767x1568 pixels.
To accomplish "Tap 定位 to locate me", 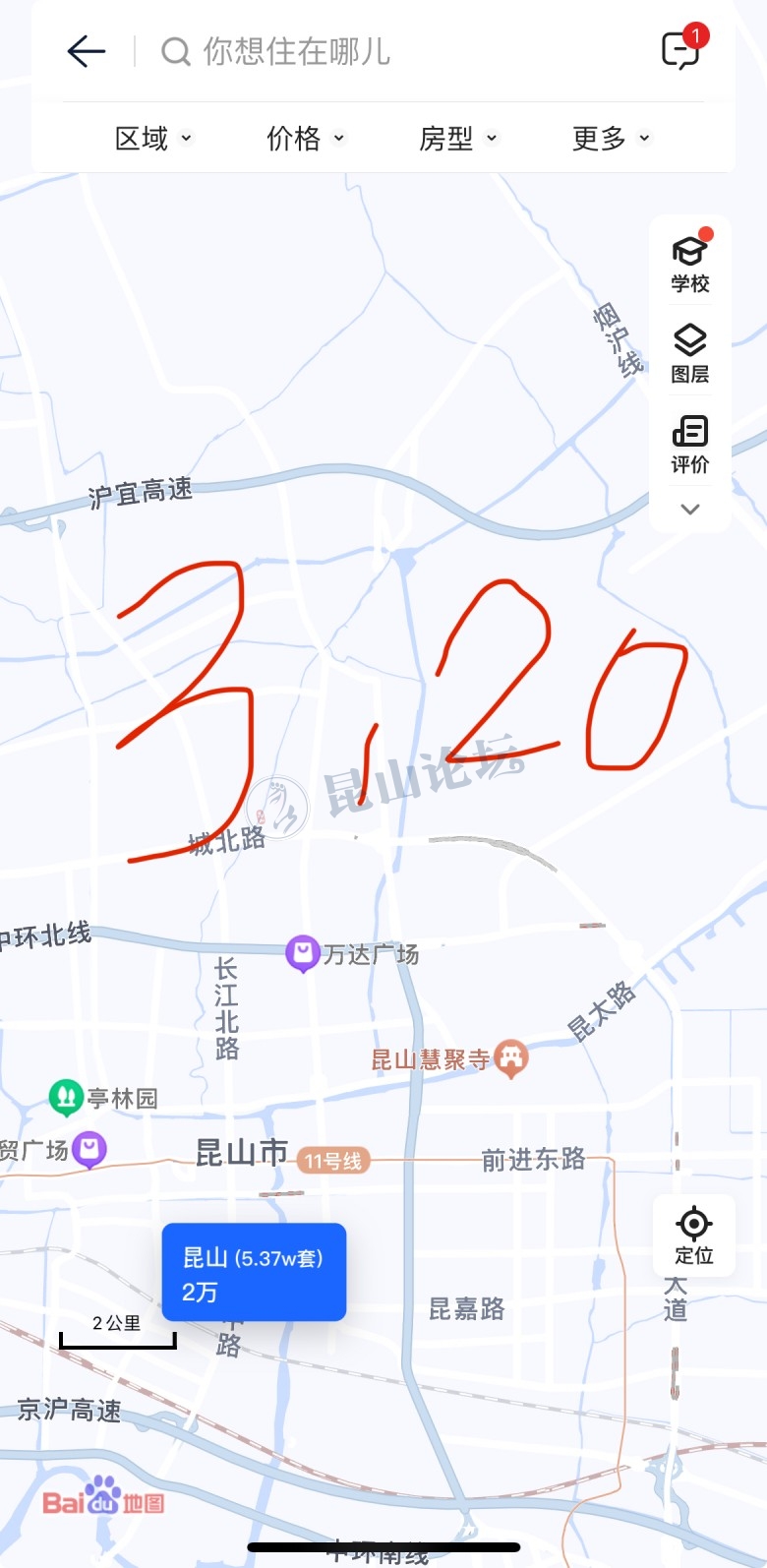I will pyautogui.click(x=694, y=1236).
